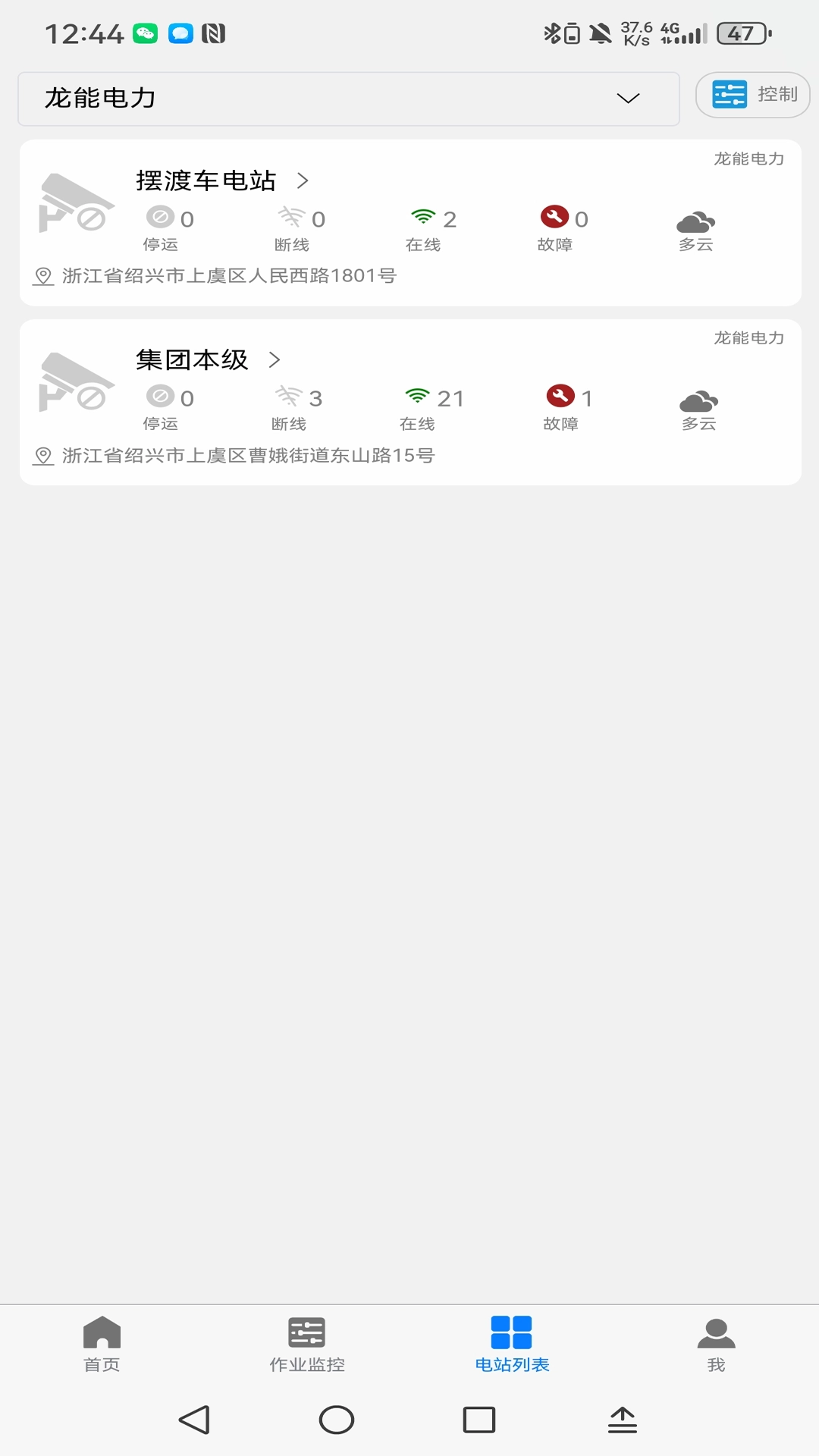819x1456 pixels.
Task: Click the 龙能电力 label on the first card
Action: (747, 159)
